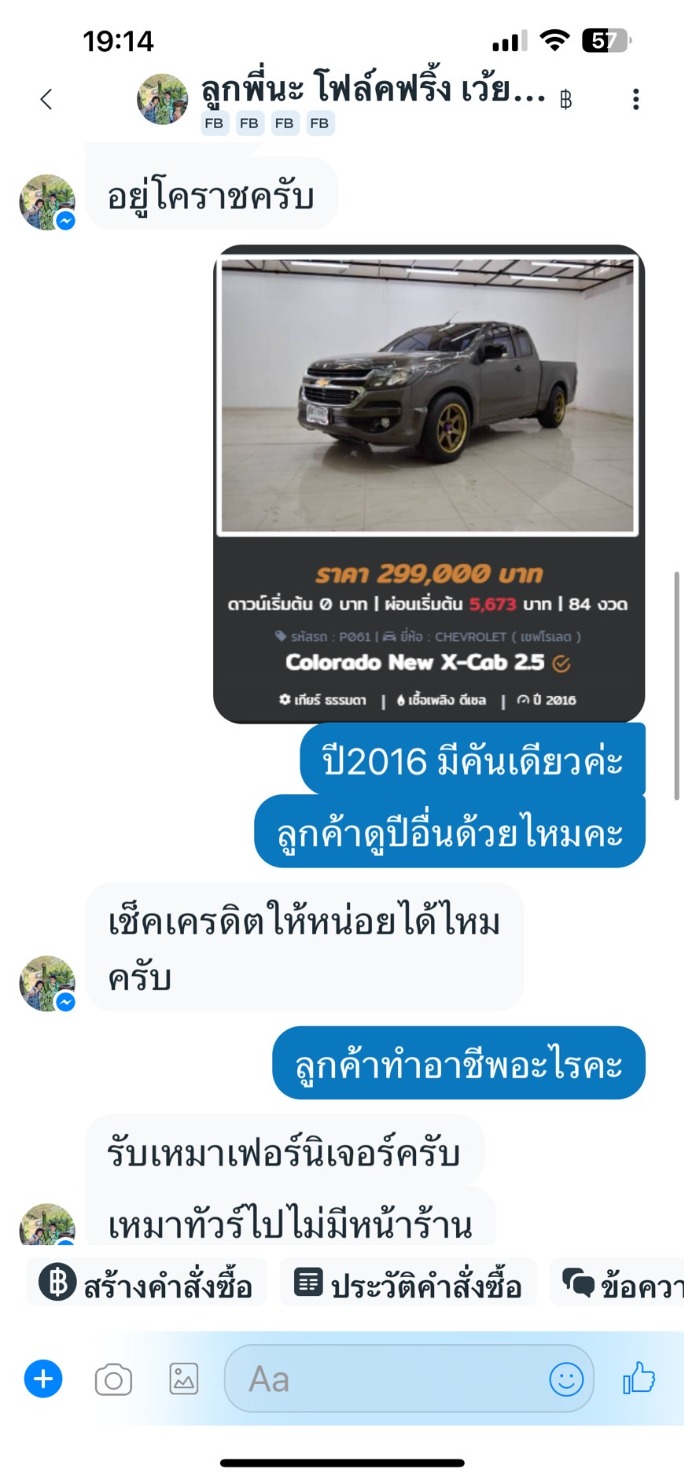Go back using the top-left arrow
Screen dimensions: 684x1480
tap(45, 99)
